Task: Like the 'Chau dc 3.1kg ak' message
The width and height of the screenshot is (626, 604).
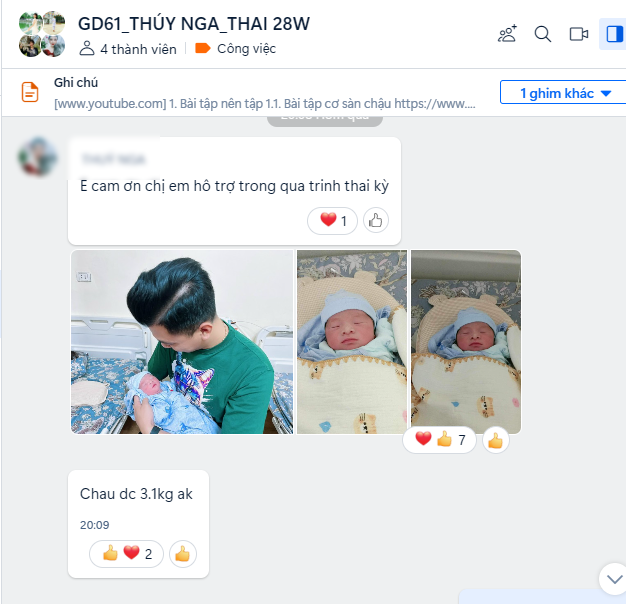Action: click(181, 553)
